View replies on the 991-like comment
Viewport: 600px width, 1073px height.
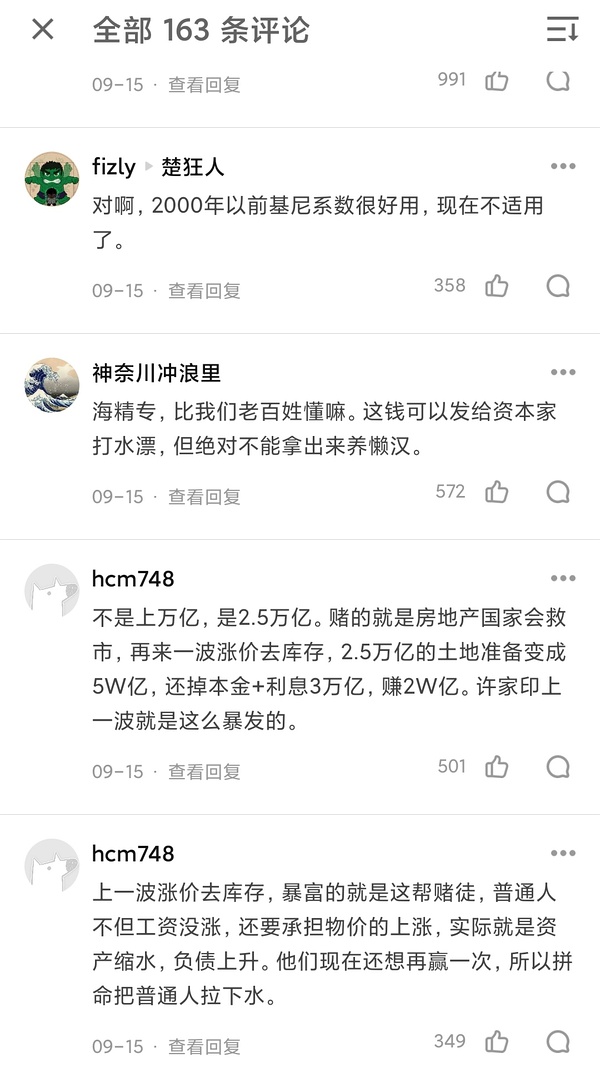(204, 85)
